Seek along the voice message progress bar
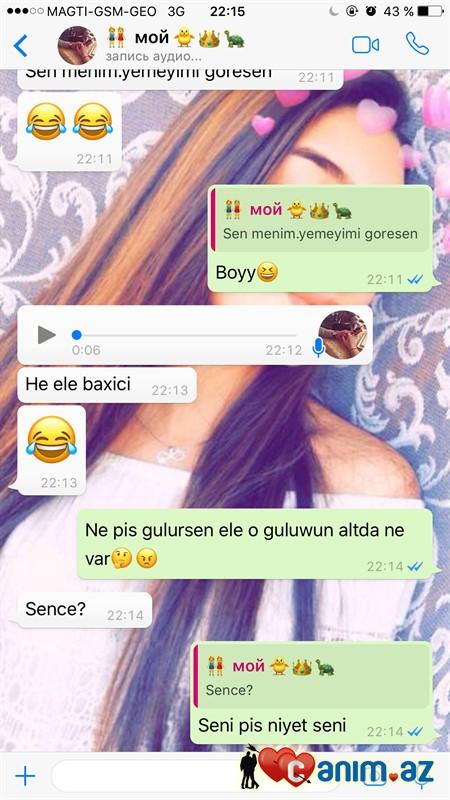The height and width of the screenshot is (800, 450). point(185,335)
